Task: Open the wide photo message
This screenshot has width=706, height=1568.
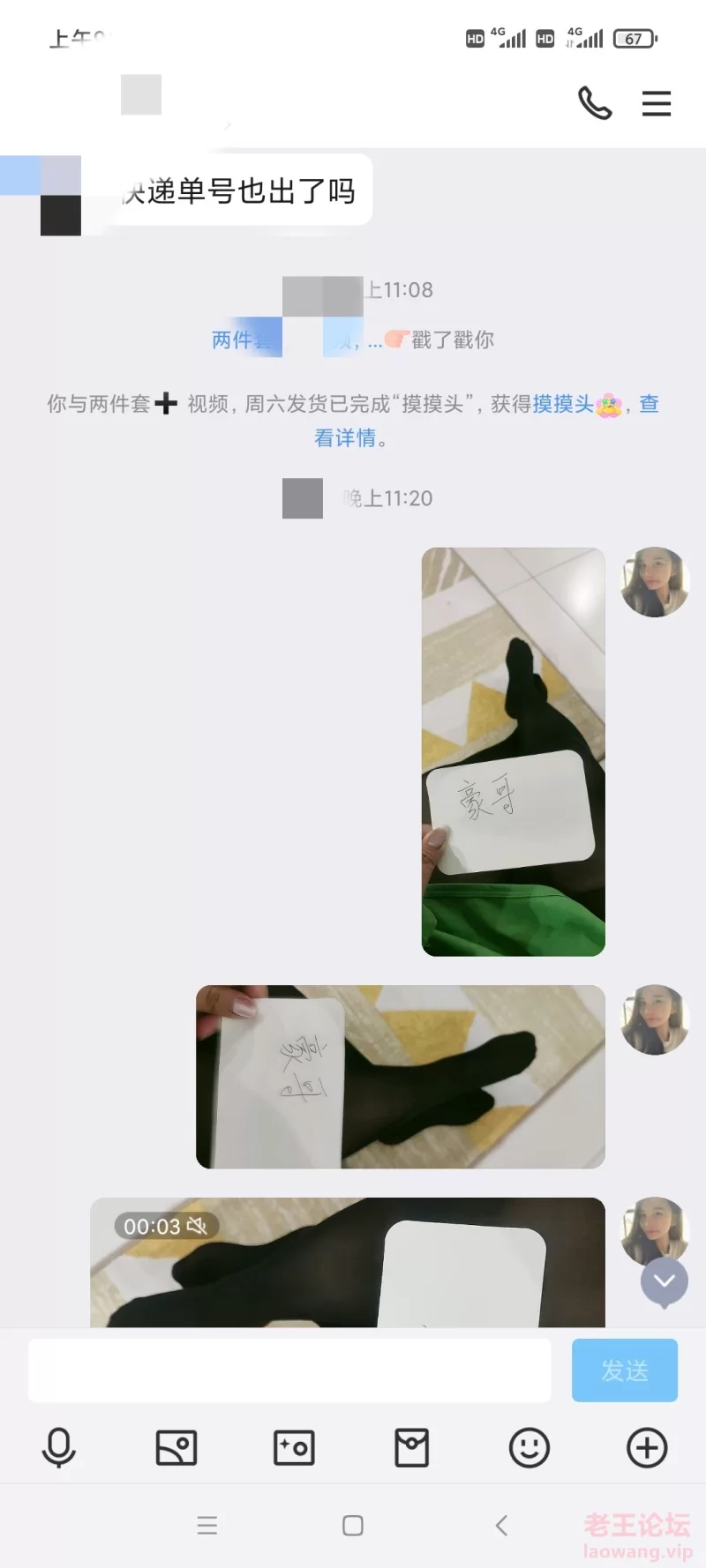Action: [x=401, y=1076]
